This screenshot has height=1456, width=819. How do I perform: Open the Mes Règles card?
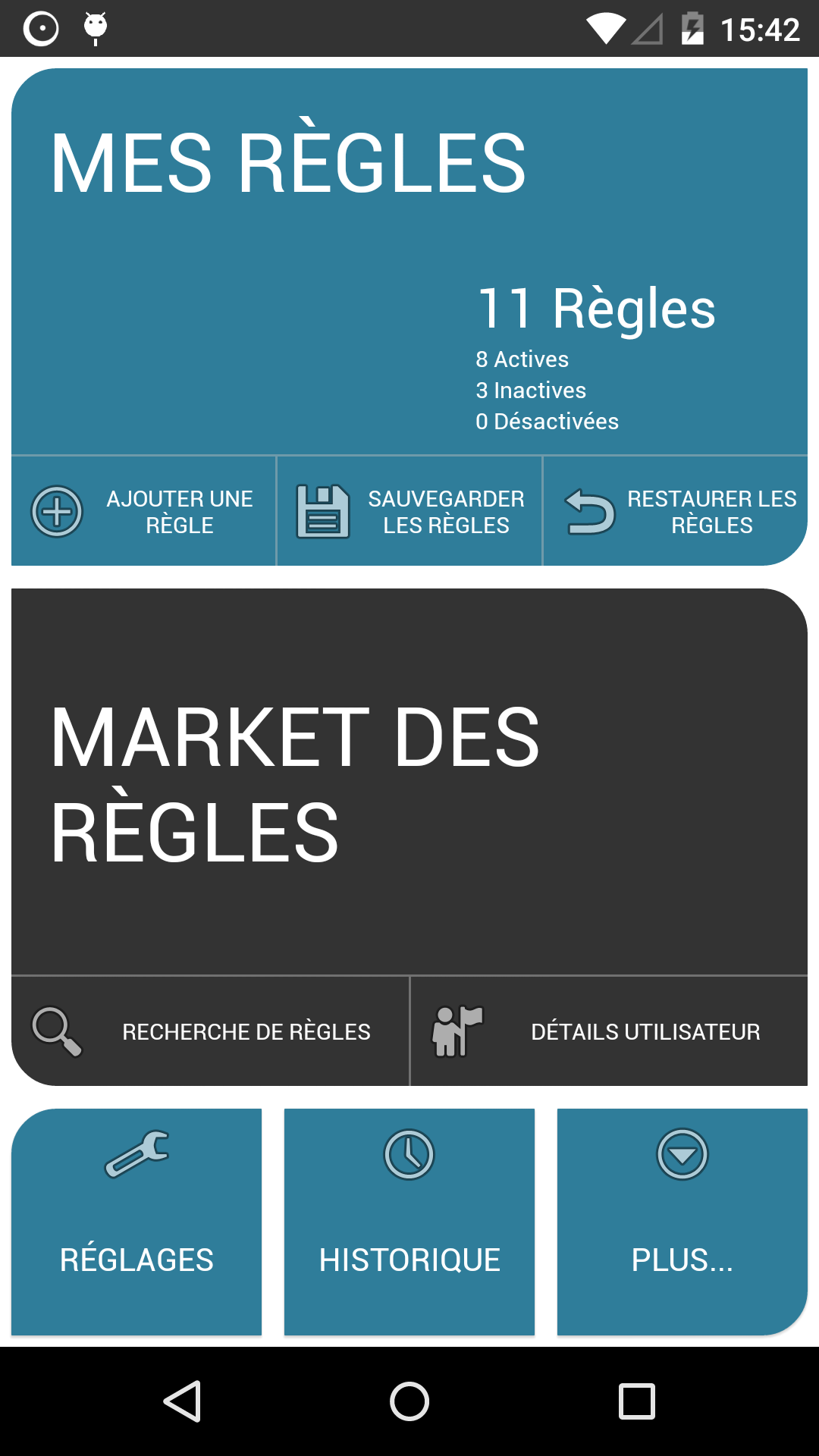pos(409,258)
